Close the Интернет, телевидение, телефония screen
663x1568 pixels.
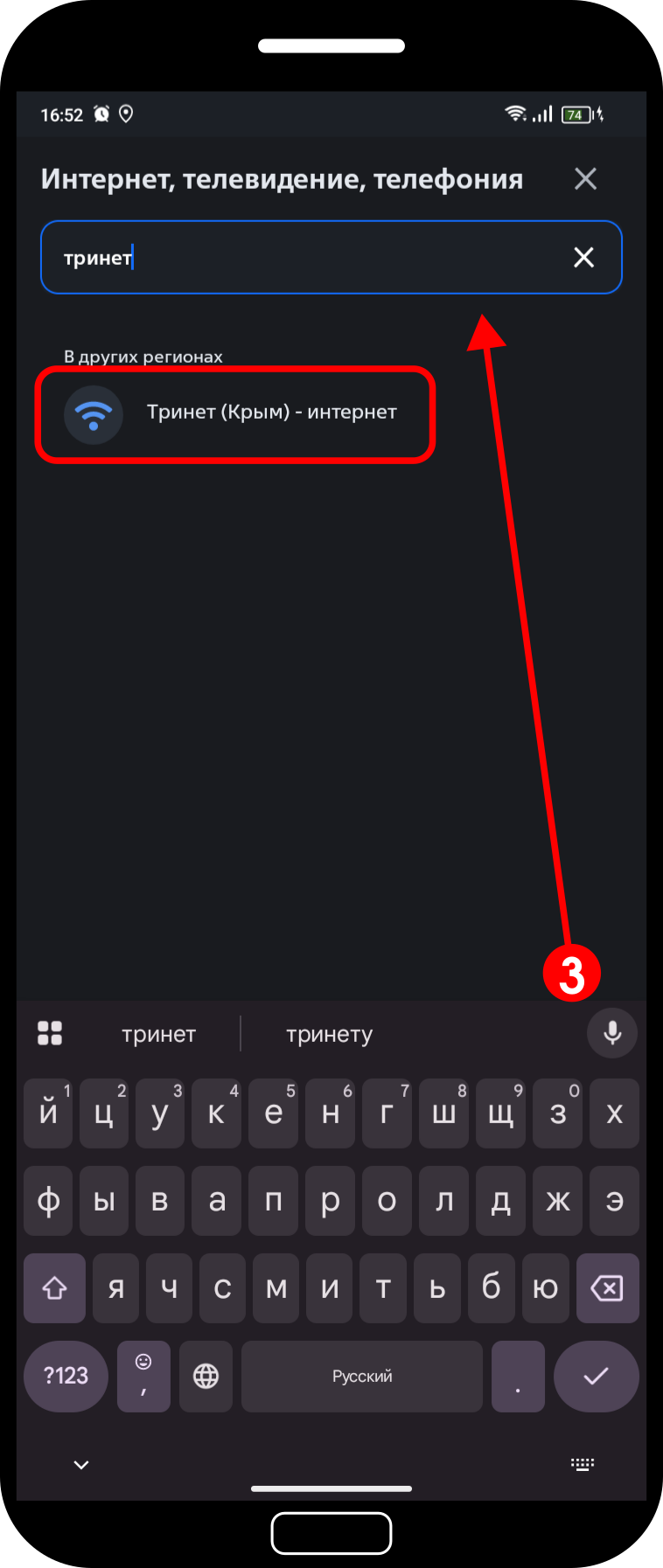585,179
